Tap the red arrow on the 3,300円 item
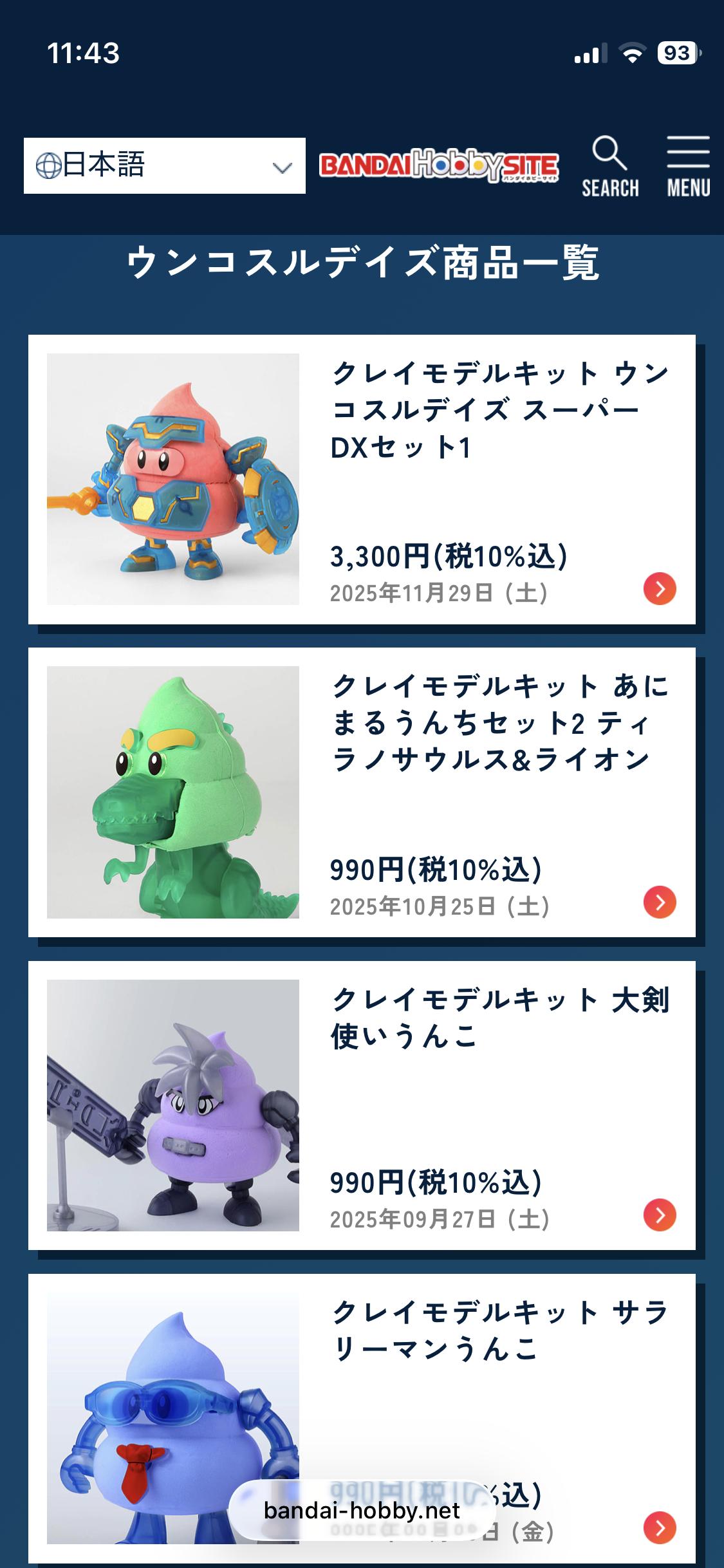 [x=660, y=589]
